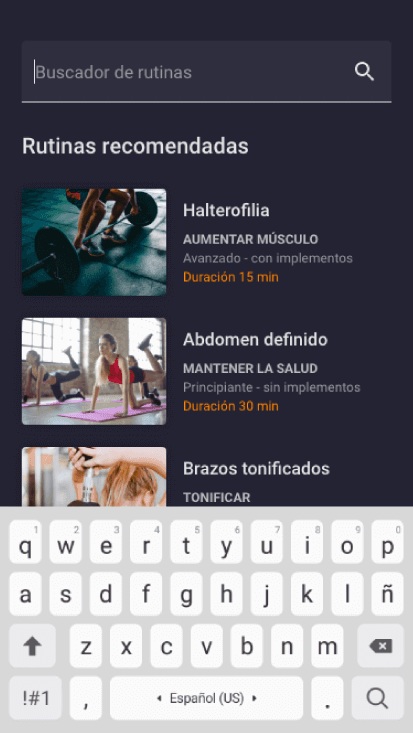Hit the keyboard backspace key
Image resolution: width=413 pixels, height=733 pixels.
381,646
